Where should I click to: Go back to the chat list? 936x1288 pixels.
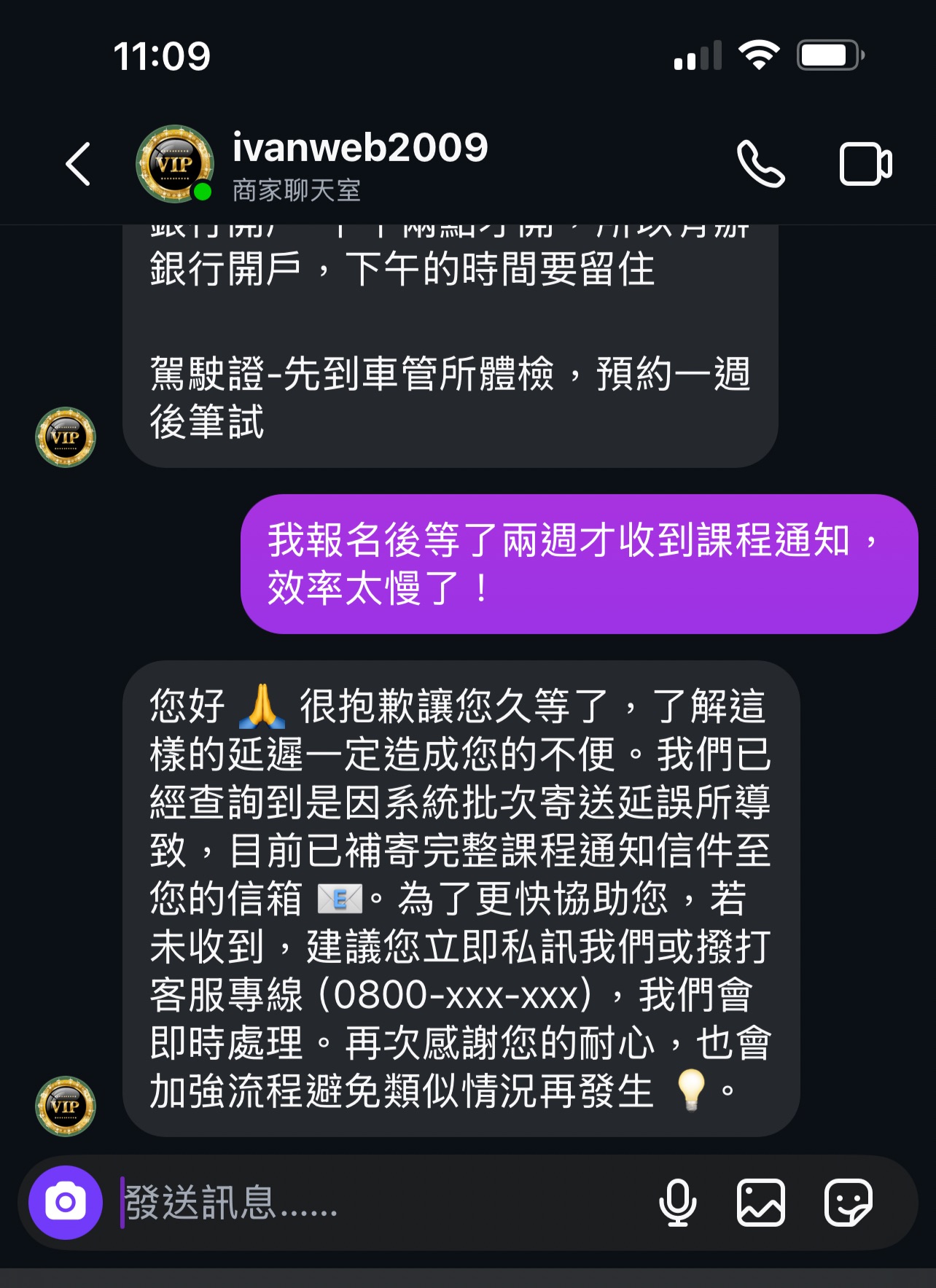(x=79, y=164)
